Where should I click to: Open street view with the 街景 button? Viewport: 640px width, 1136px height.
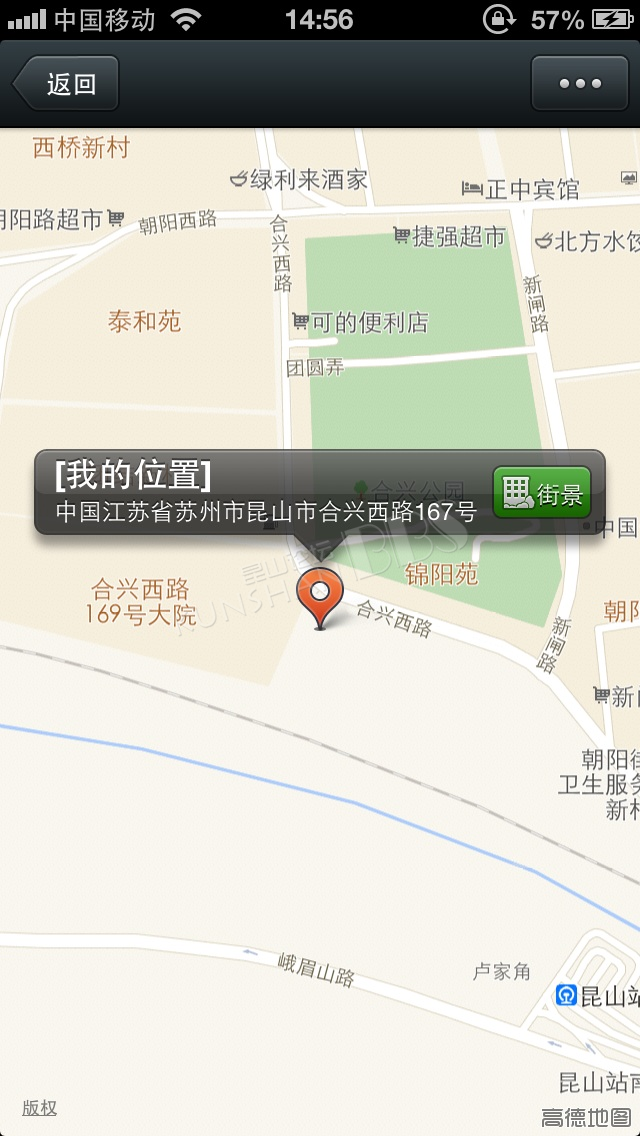coord(542,493)
